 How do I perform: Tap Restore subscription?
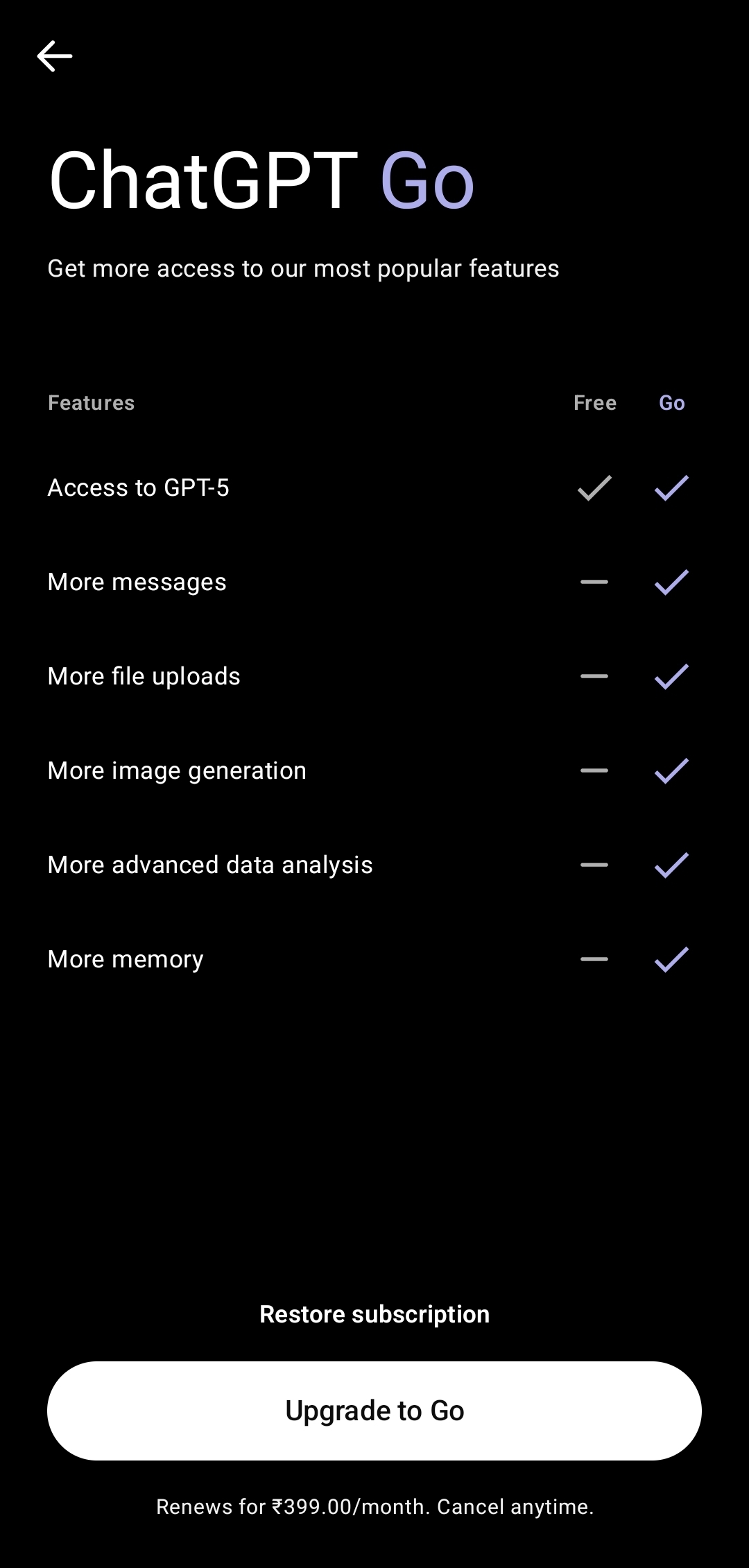[x=374, y=1314]
